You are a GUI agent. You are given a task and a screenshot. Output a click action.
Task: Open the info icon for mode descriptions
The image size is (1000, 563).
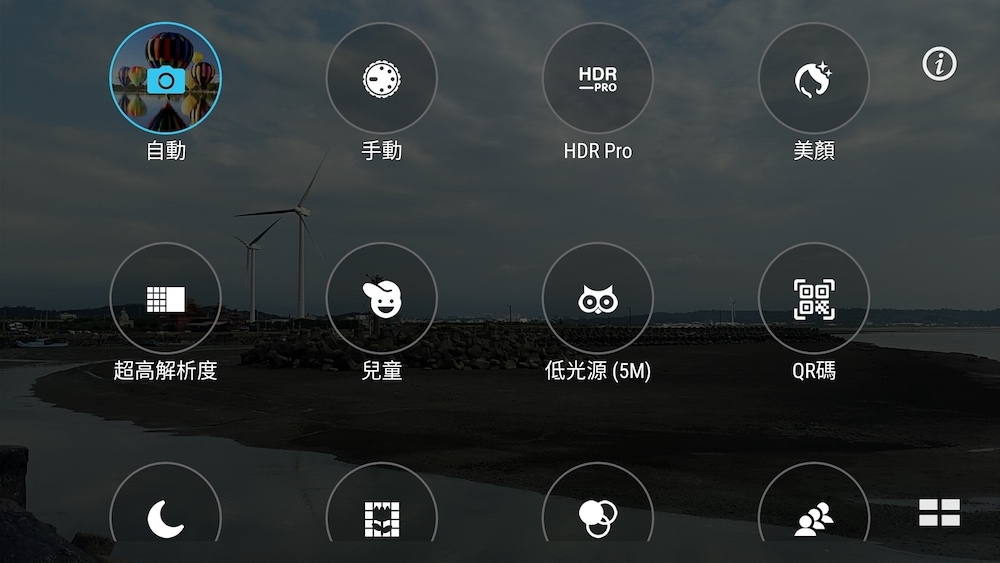pos(939,65)
